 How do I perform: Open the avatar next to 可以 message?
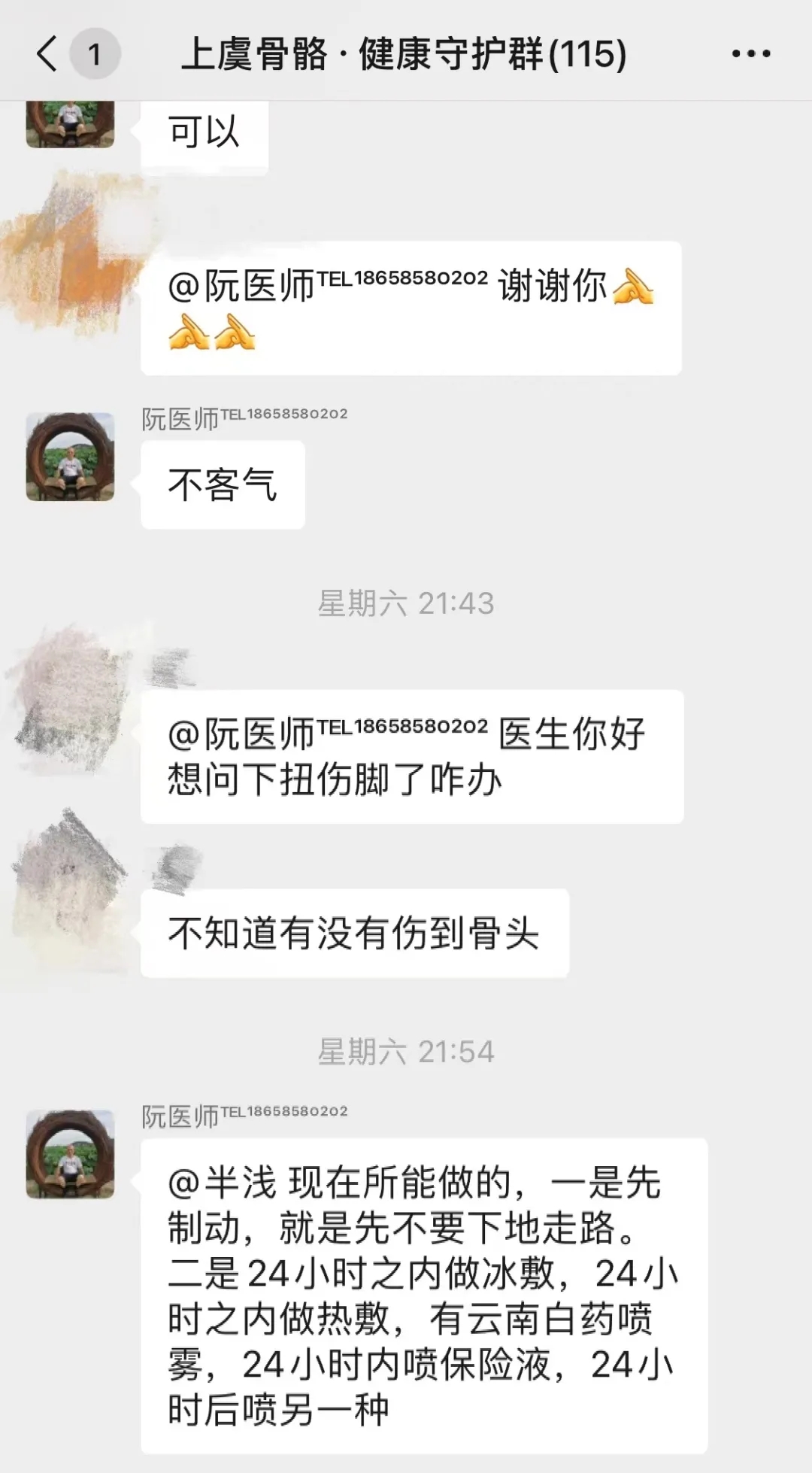coord(68,124)
